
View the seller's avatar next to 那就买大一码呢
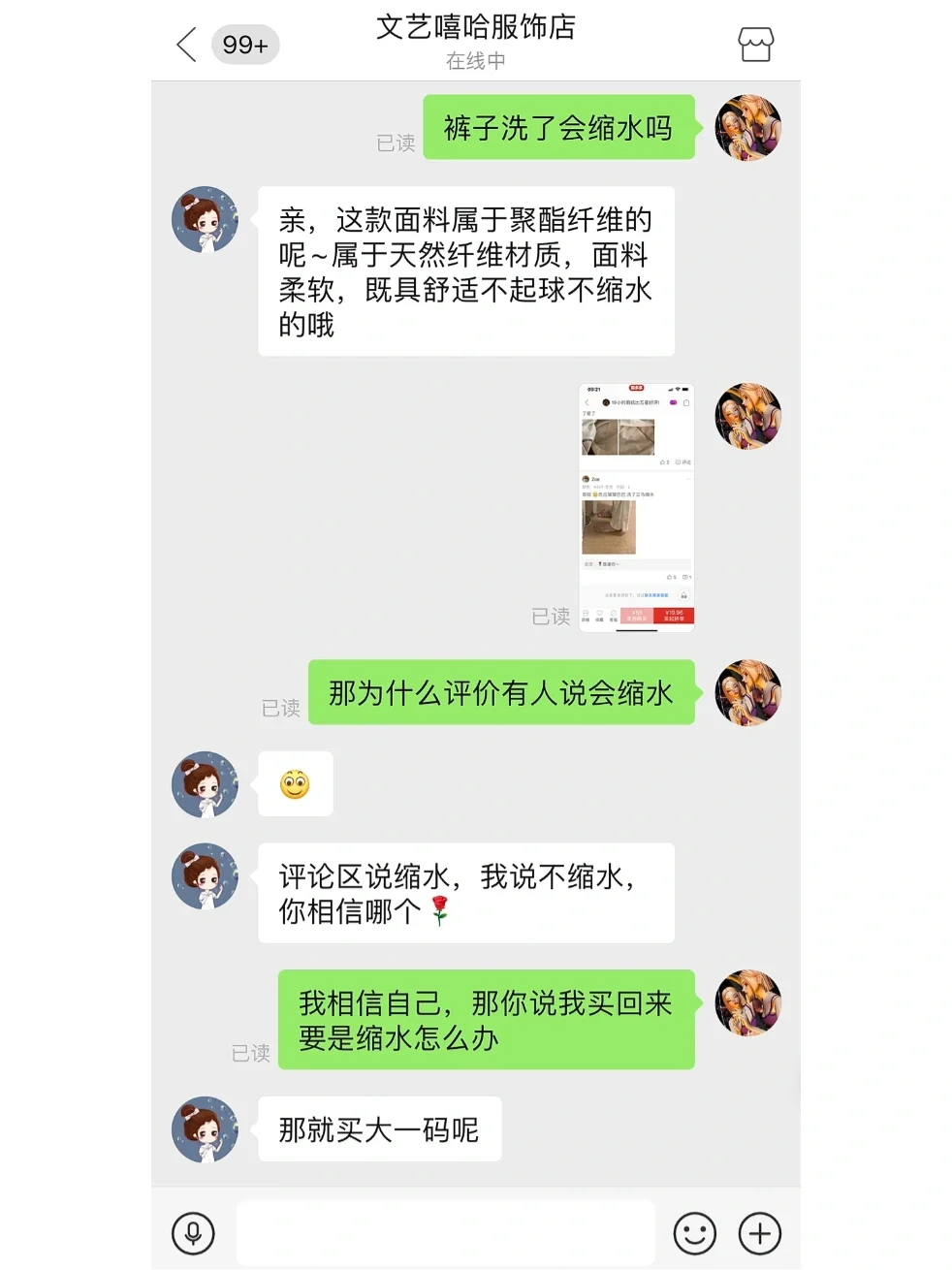click(205, 1129)
